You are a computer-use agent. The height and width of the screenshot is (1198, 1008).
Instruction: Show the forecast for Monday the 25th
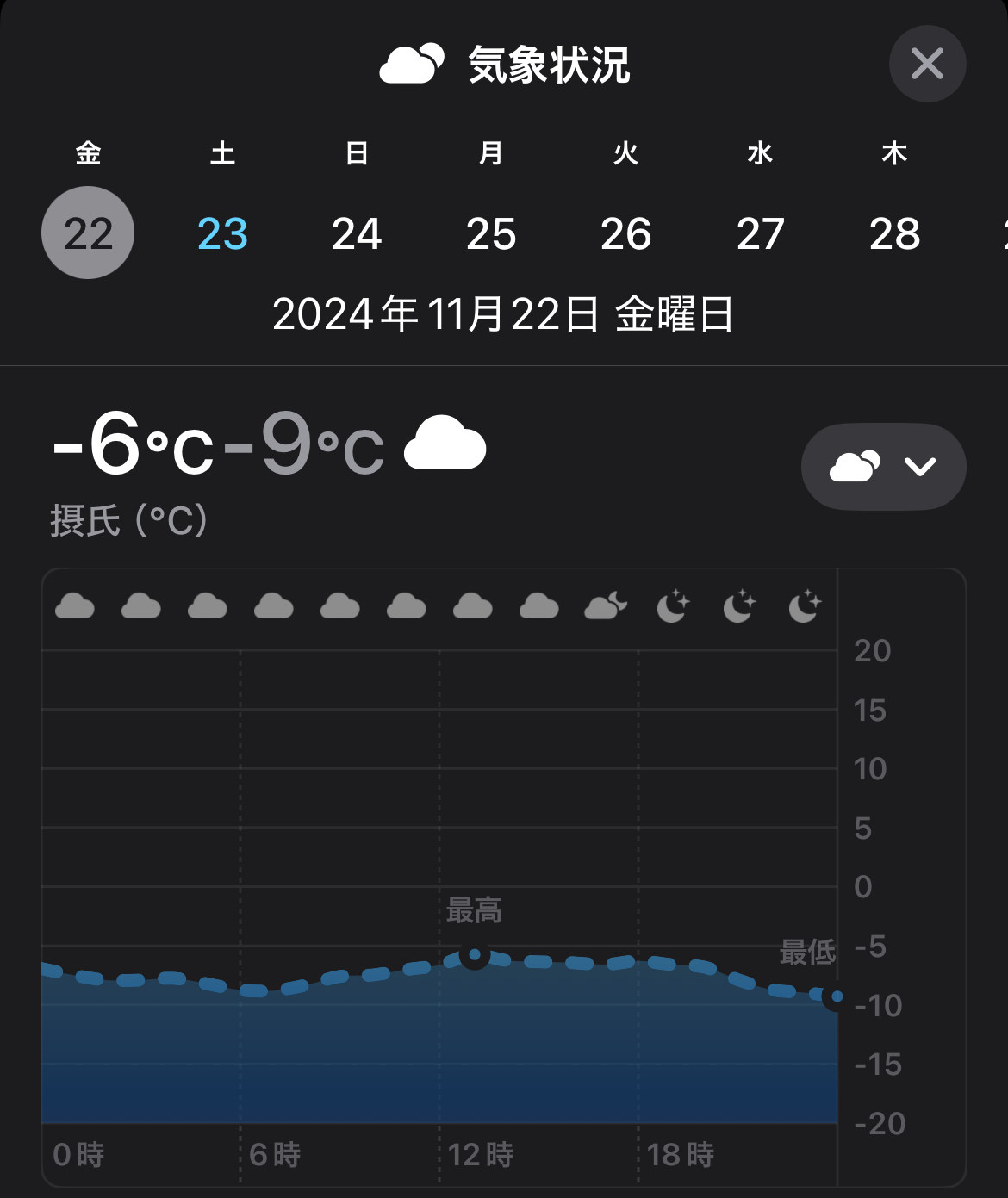click(491, 233)
